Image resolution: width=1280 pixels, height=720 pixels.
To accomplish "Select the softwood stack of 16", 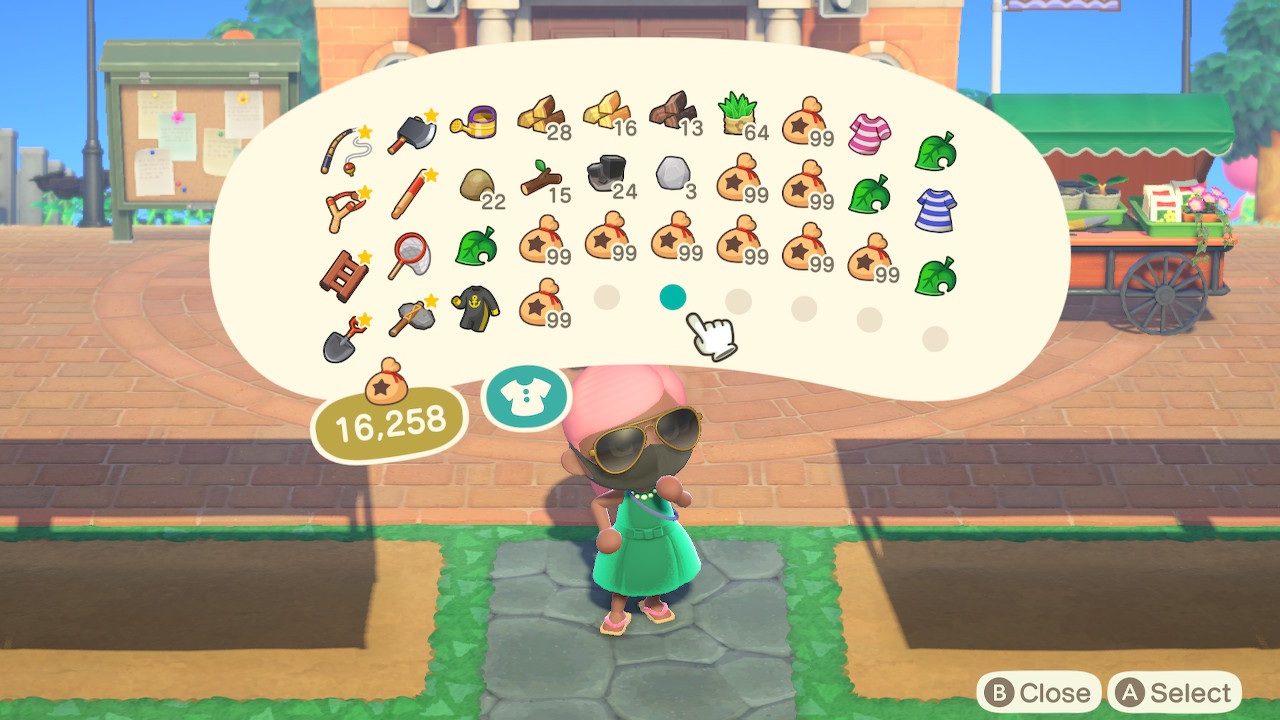I will click(x=606, y=111).
